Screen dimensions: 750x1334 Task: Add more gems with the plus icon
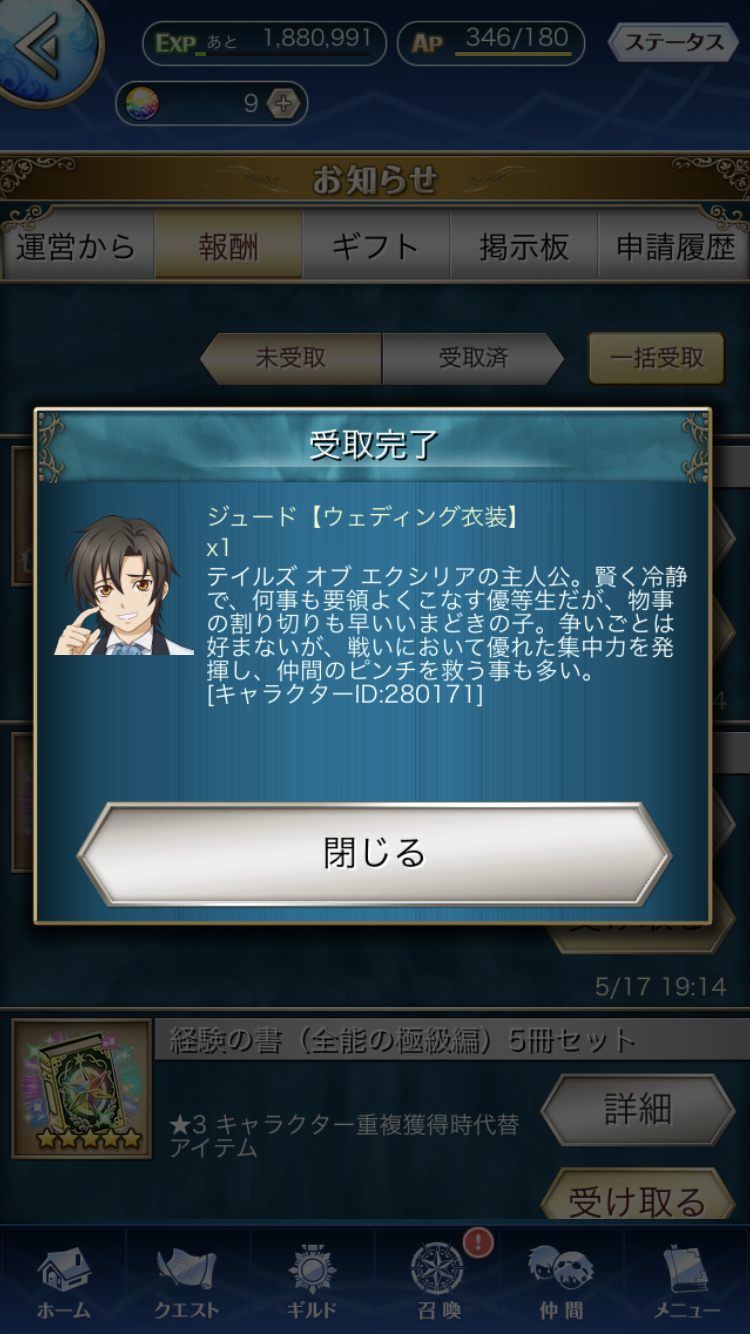(284, 104)
